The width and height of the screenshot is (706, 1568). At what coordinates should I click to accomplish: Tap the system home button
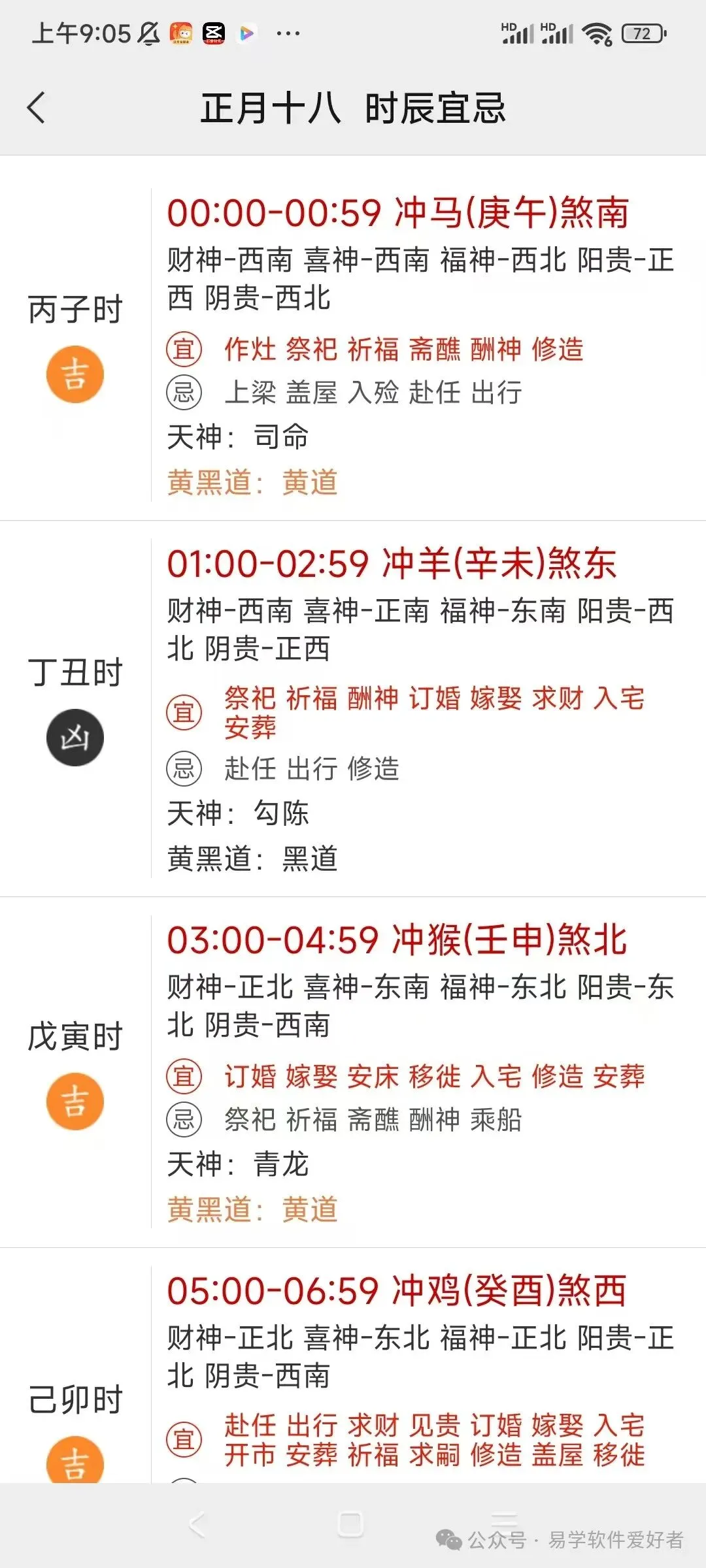(x=351, y=1525)
